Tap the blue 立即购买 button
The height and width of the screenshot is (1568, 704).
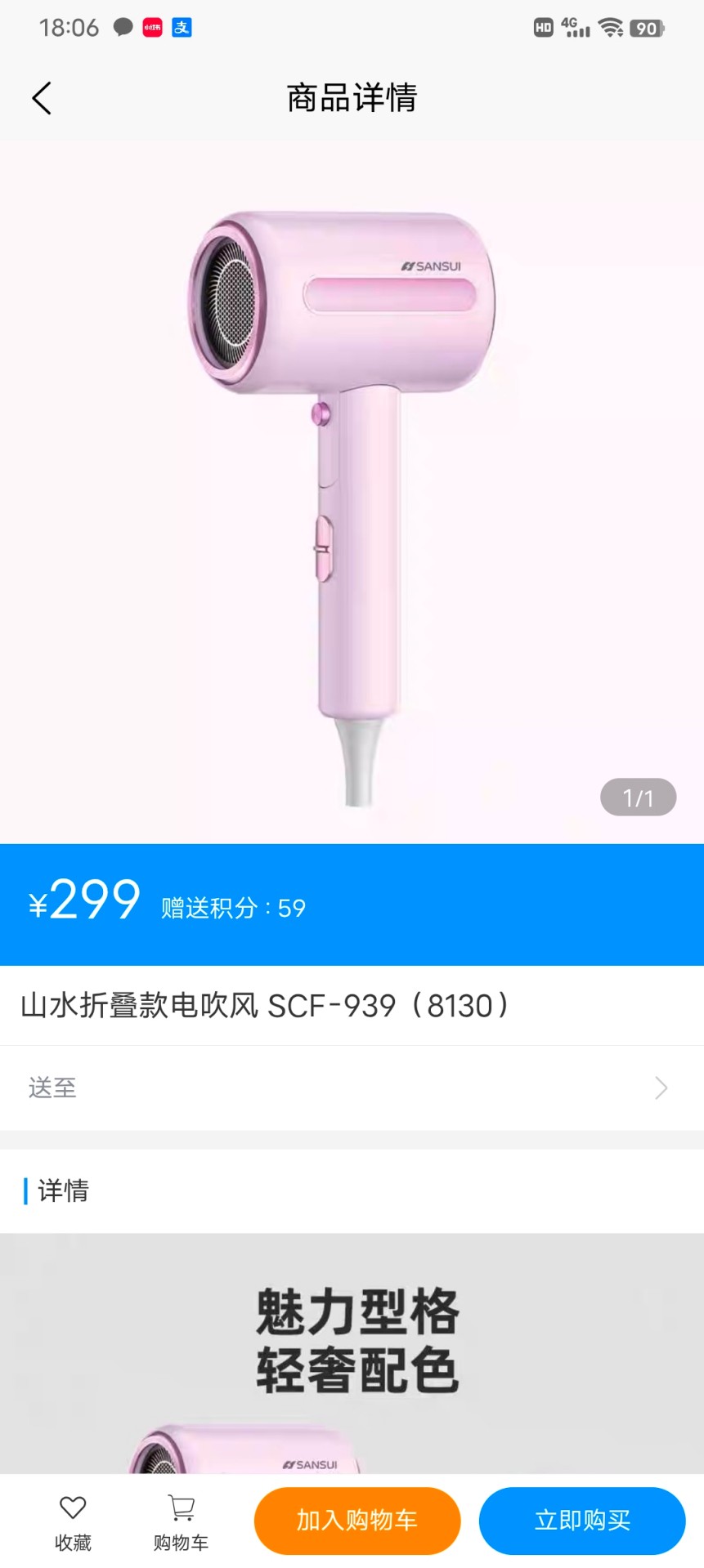(x=581, y=1520)
